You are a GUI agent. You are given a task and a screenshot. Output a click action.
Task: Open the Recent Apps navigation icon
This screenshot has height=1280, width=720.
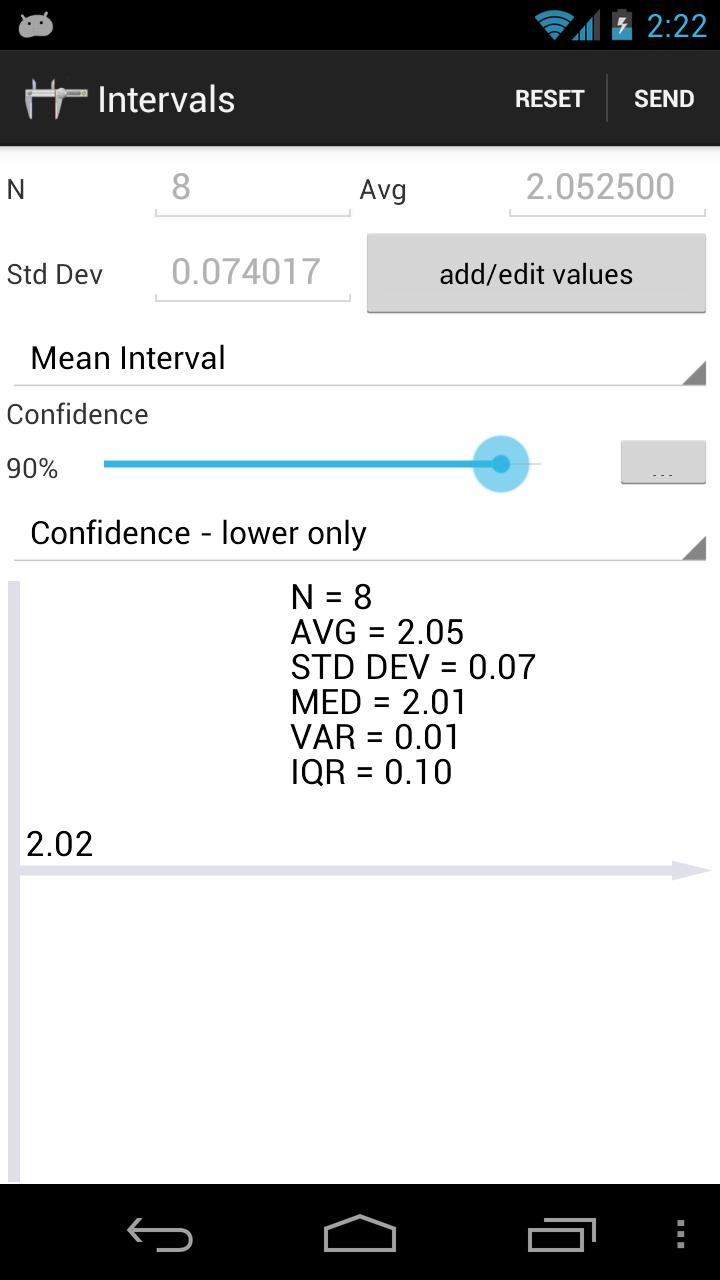pos(560,1235)
